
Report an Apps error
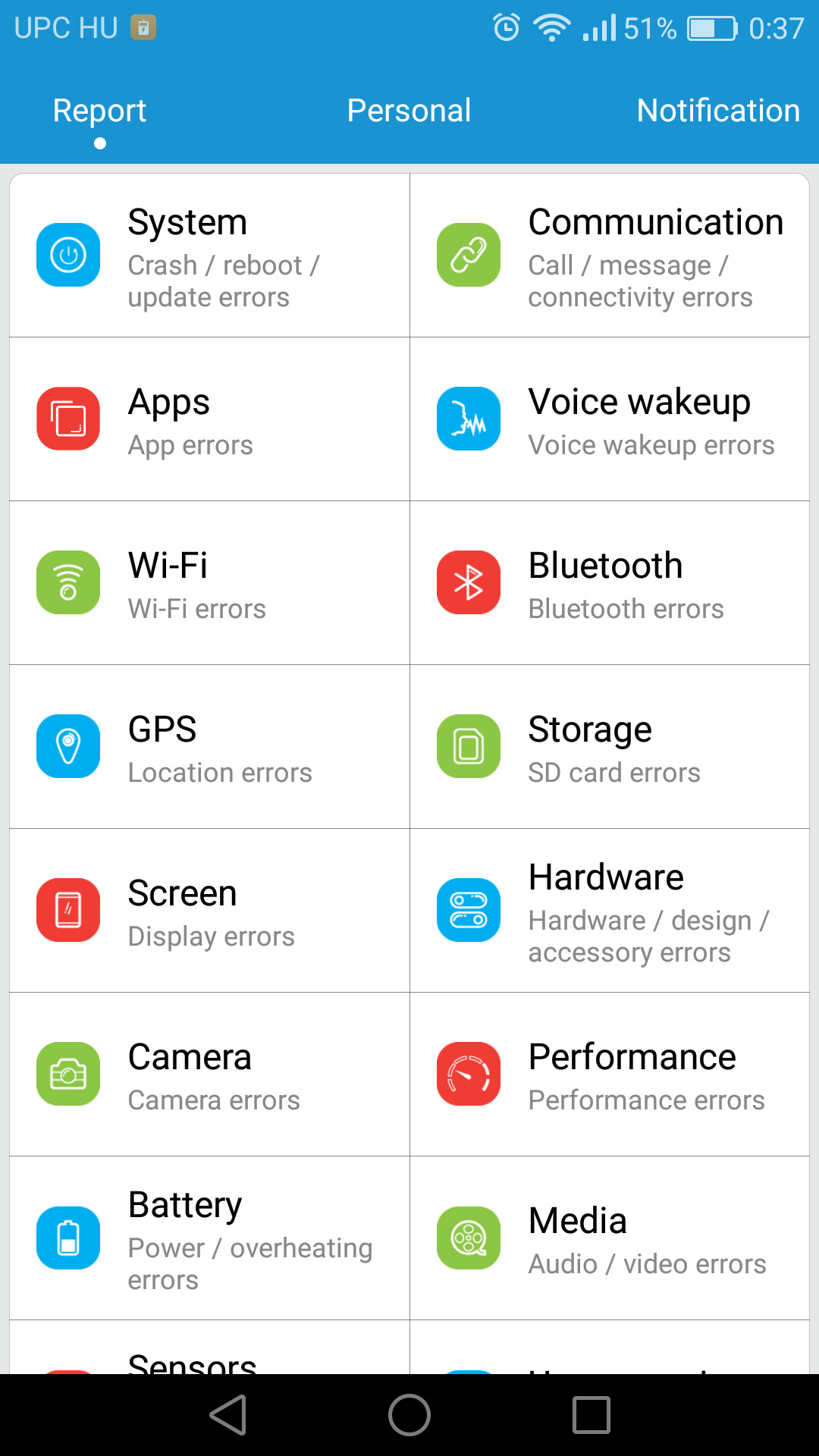[209, 419]
